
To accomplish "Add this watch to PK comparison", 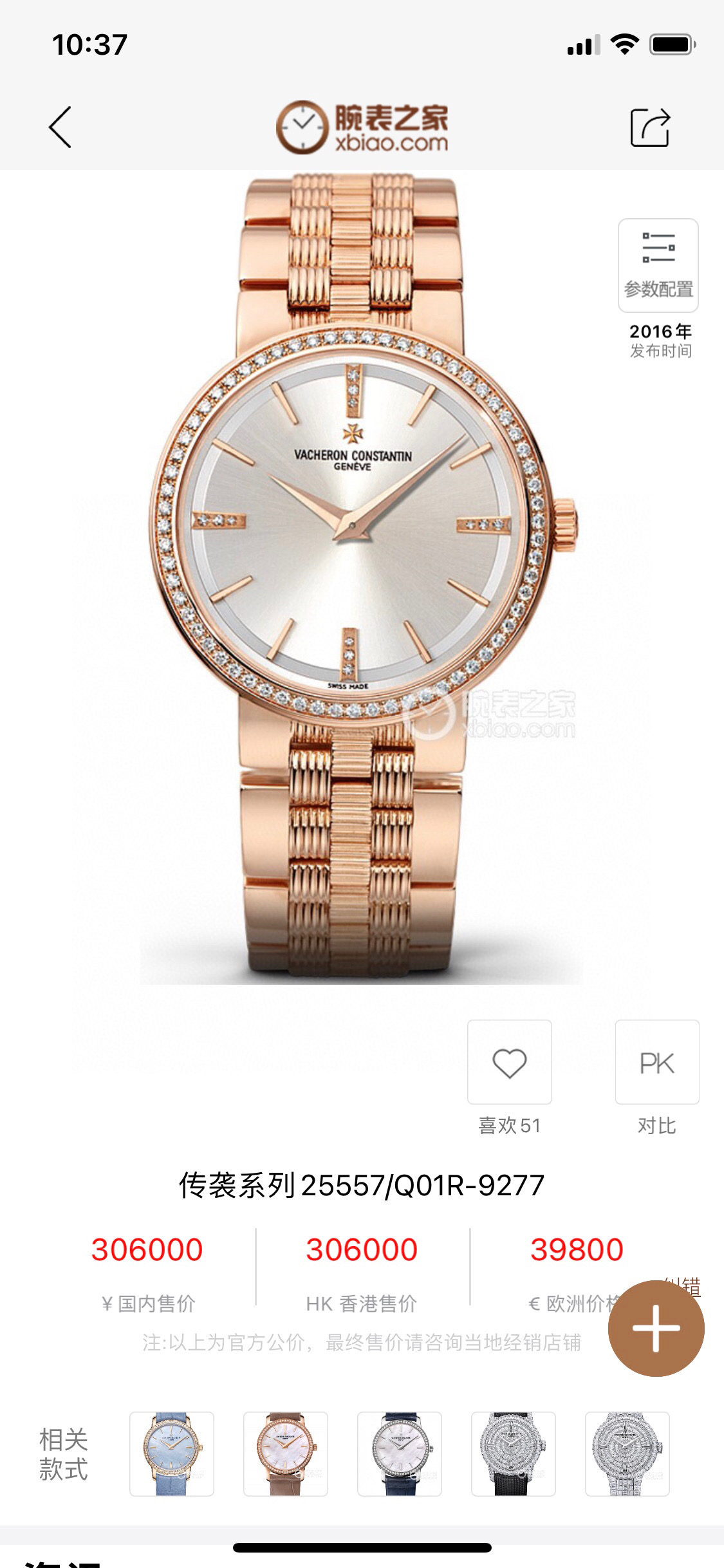I will pos(656,1061).
